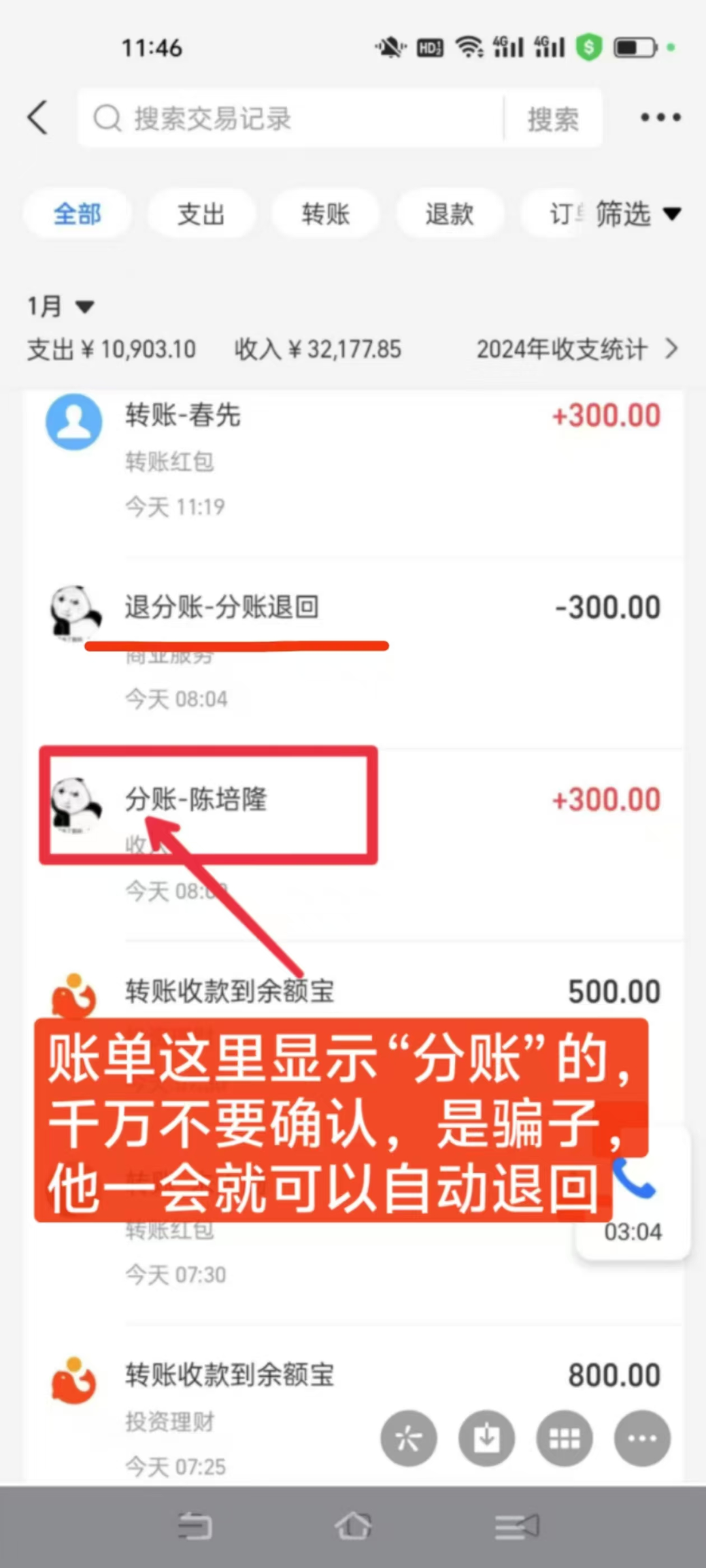Expand the 1月 month picker
This screenshot has width=706, height=1568.
(60, 306)
